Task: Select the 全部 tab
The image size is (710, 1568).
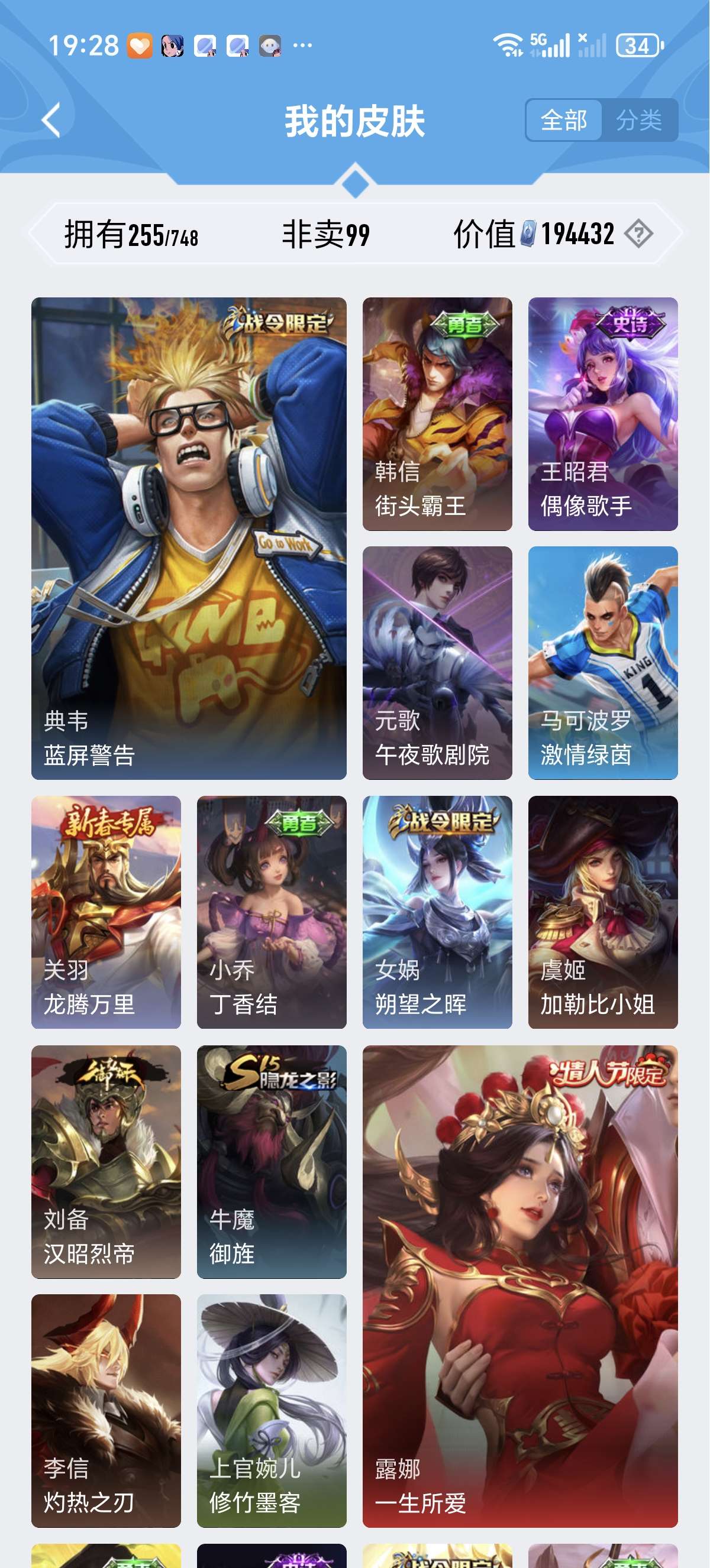Action: point(564,120)
